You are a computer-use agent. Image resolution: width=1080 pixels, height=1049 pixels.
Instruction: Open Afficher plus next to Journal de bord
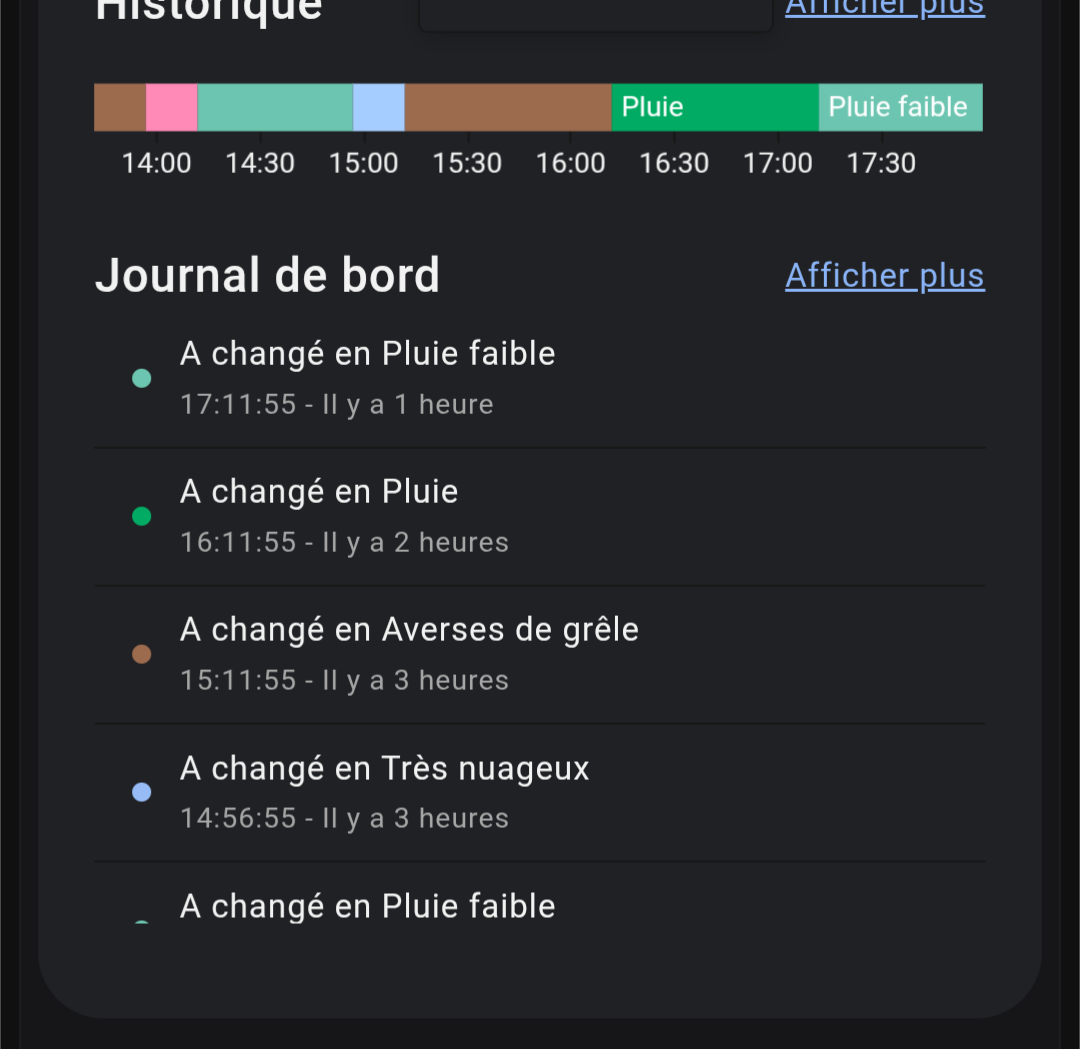[x=884, y=276]
